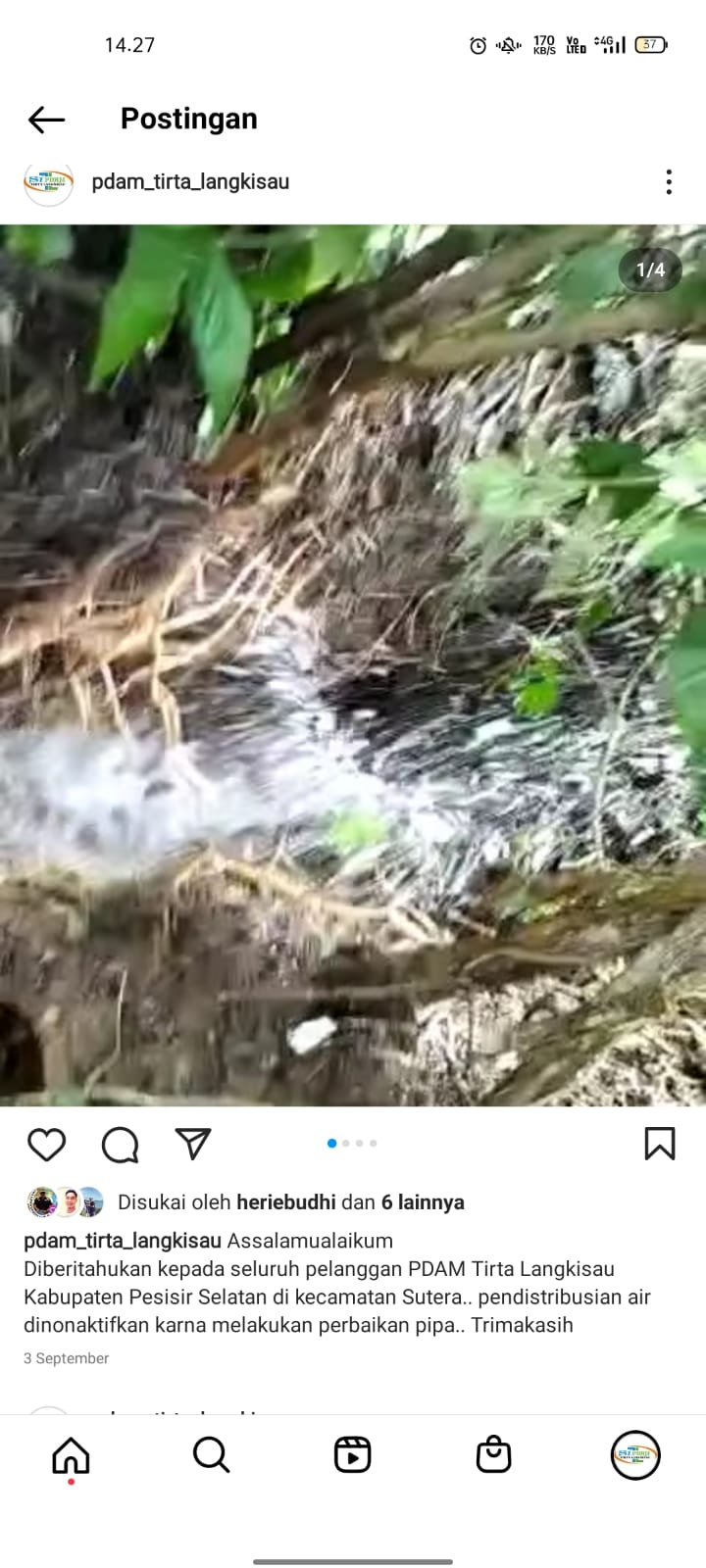Save post with the bookmark icon
Viewport: 706px width, 1568px height.
click(660, 1144)
